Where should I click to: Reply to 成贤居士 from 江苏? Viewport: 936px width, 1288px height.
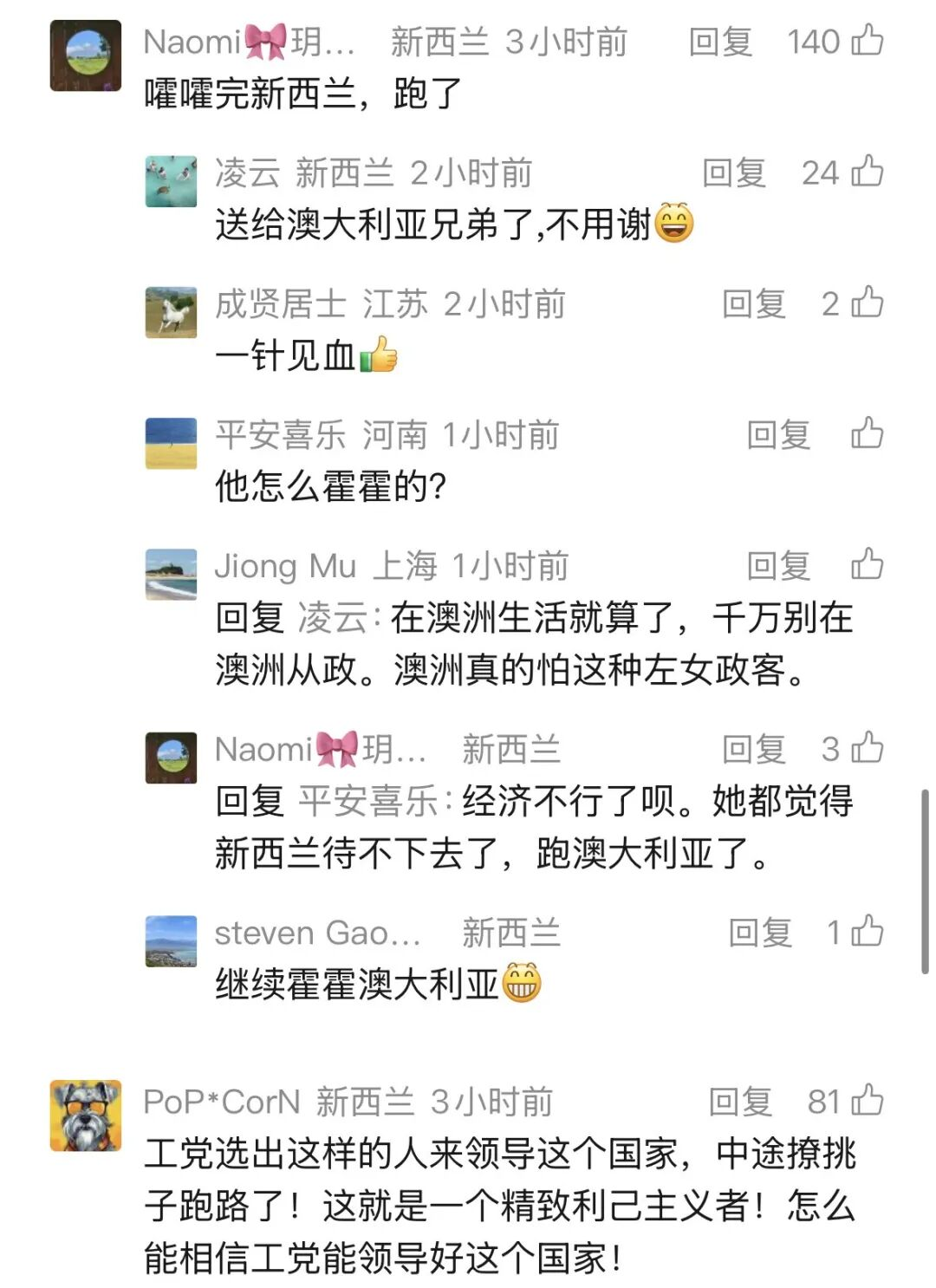[753, 304]
